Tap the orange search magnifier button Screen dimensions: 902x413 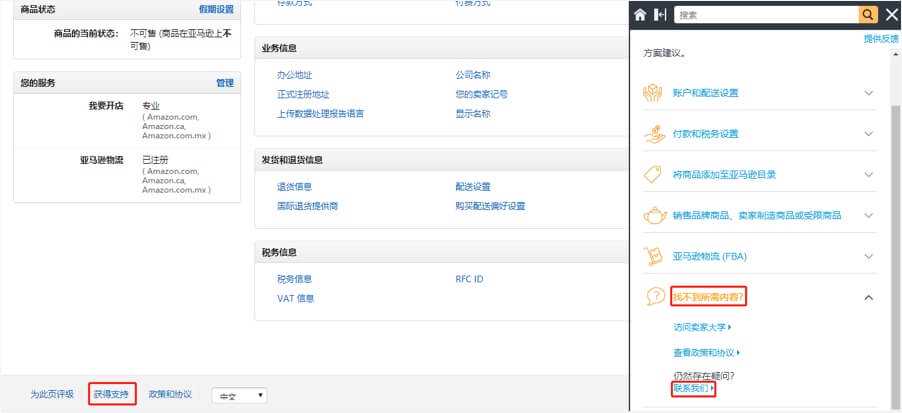click(868, 14)
